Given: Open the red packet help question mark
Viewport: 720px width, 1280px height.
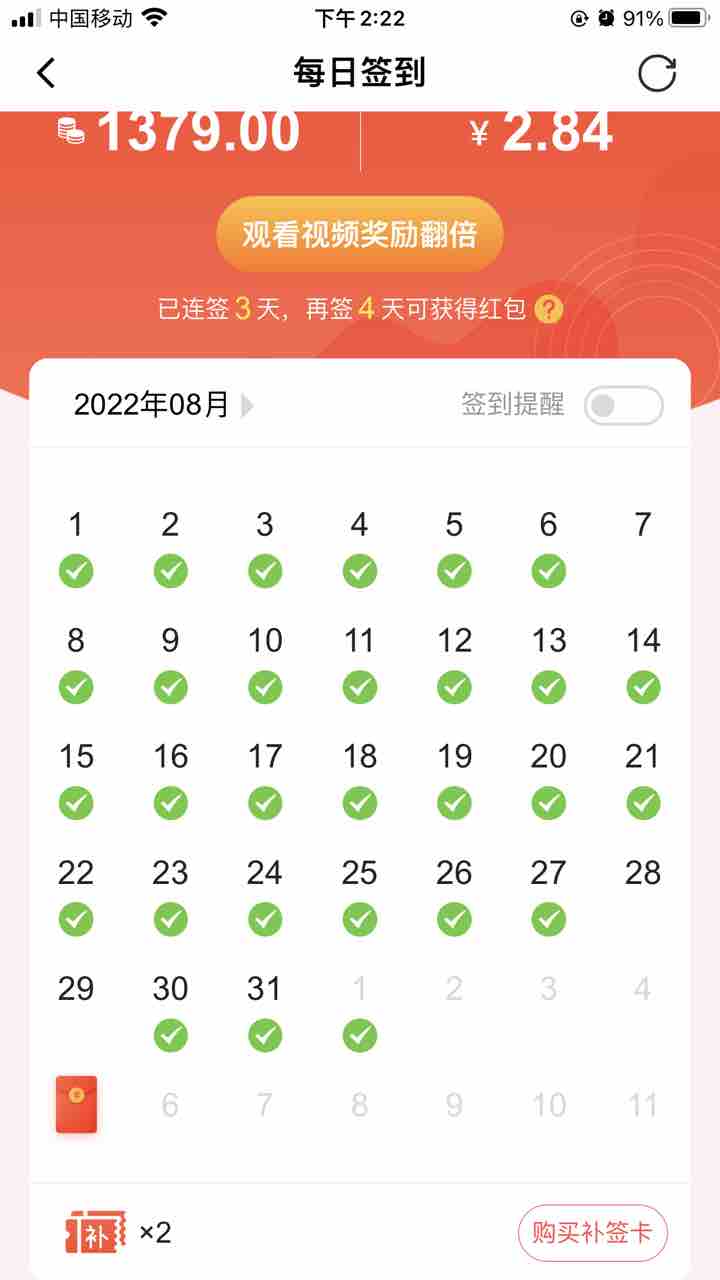Looking at the screenshot, I should click(x=549, y=309).
